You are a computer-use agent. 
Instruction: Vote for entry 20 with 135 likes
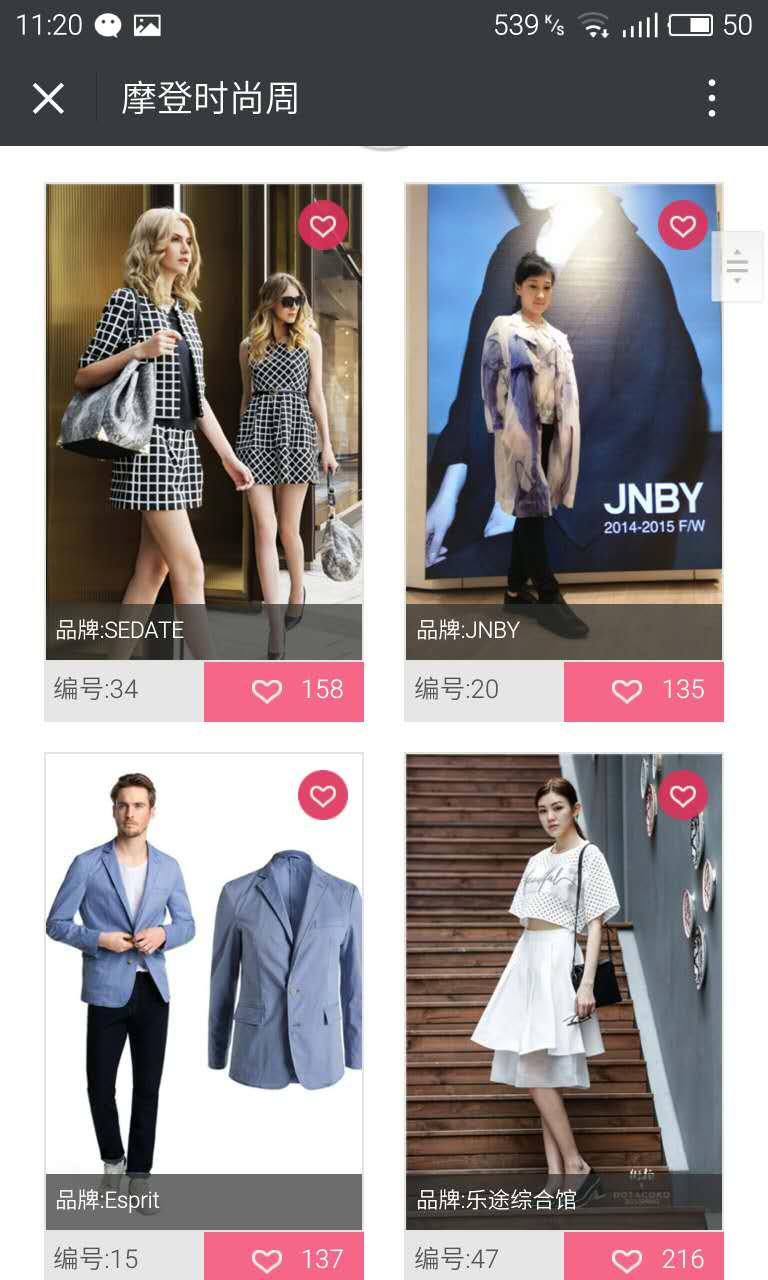(x=644, y=691)
